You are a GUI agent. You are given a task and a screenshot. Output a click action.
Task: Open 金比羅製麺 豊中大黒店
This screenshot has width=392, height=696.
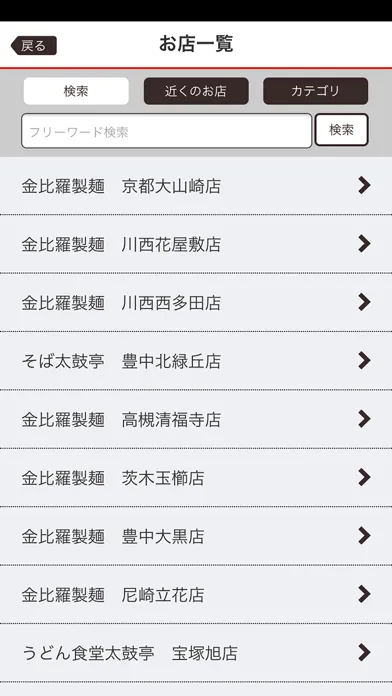pos(196,536)
